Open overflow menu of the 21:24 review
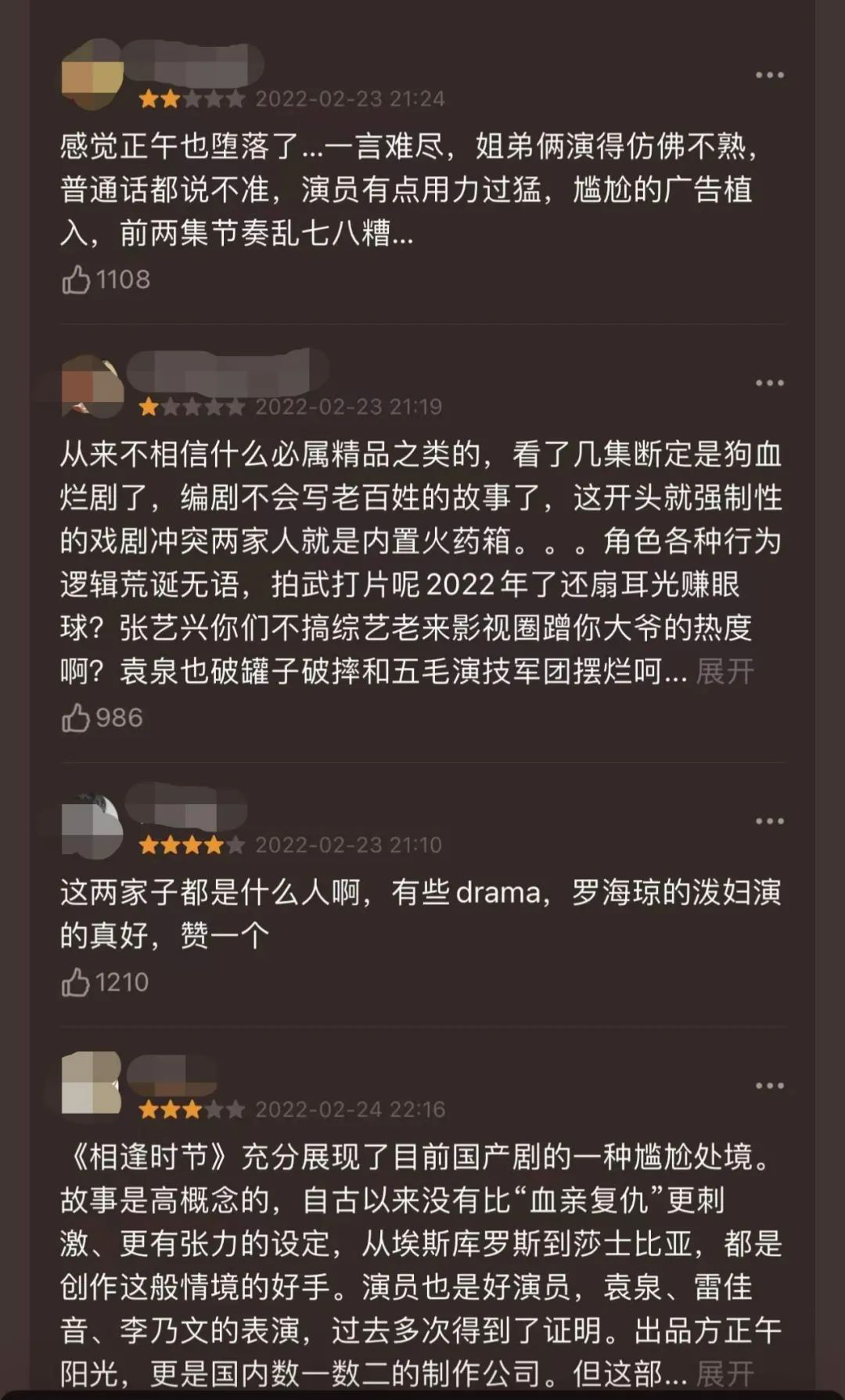Screen dimensions: 845x1400 pyautogui.click(x=769, y=75)
